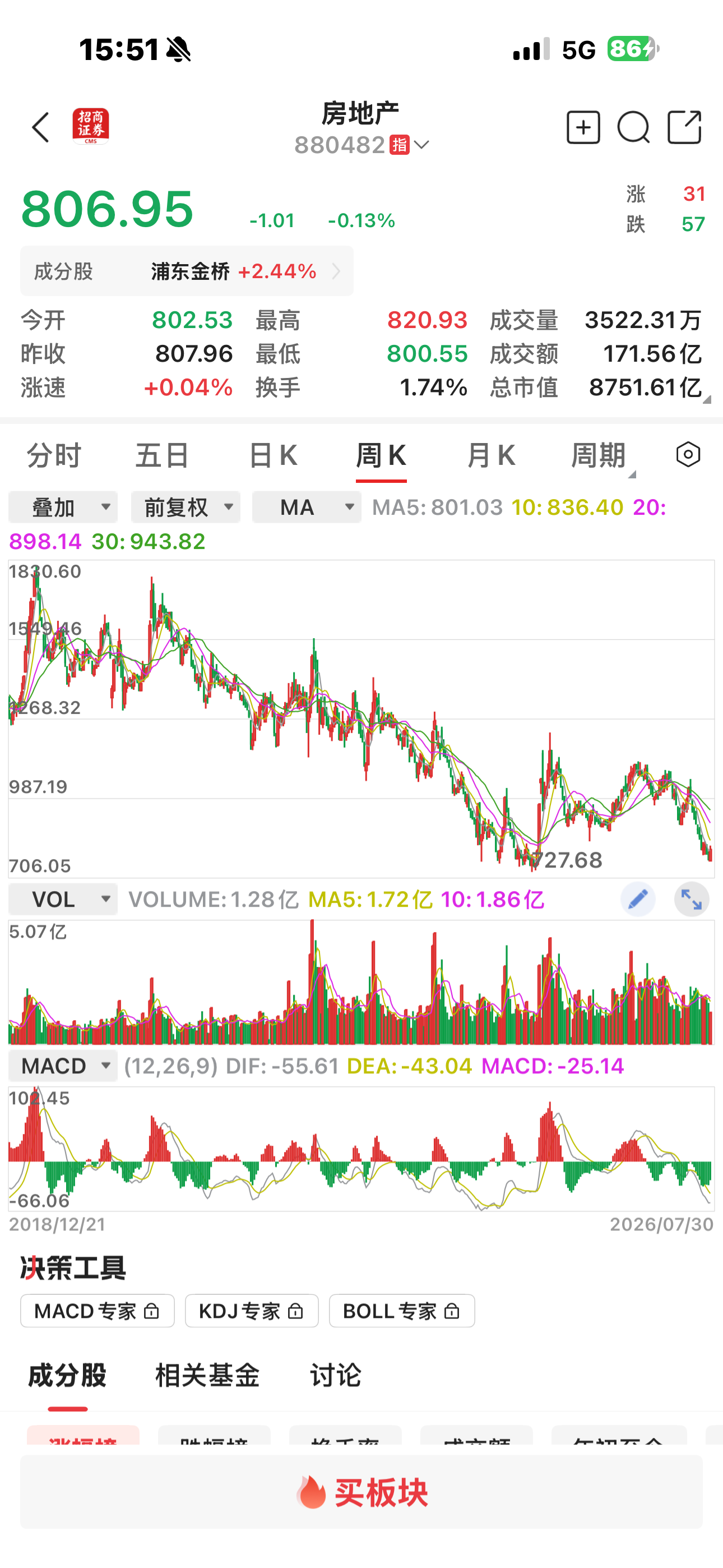Change the 前复权 adjustment dropdown
The width and height of the screenshot is (723, 1568).
click(x=186, y=507)
